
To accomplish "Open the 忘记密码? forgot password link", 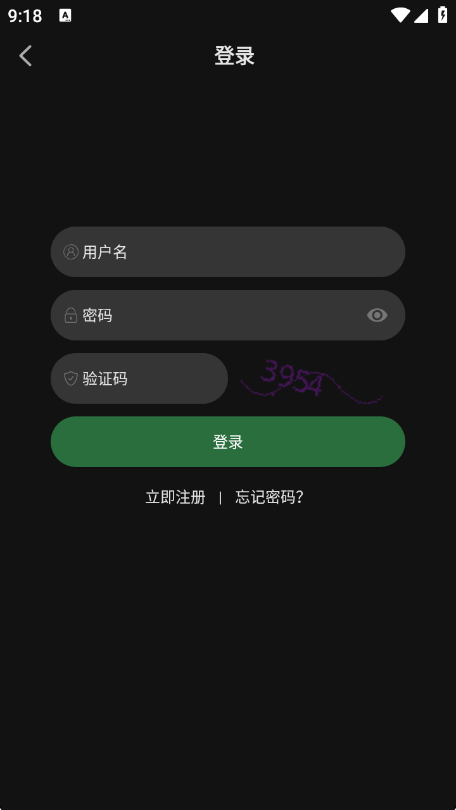I will point(269,497).
